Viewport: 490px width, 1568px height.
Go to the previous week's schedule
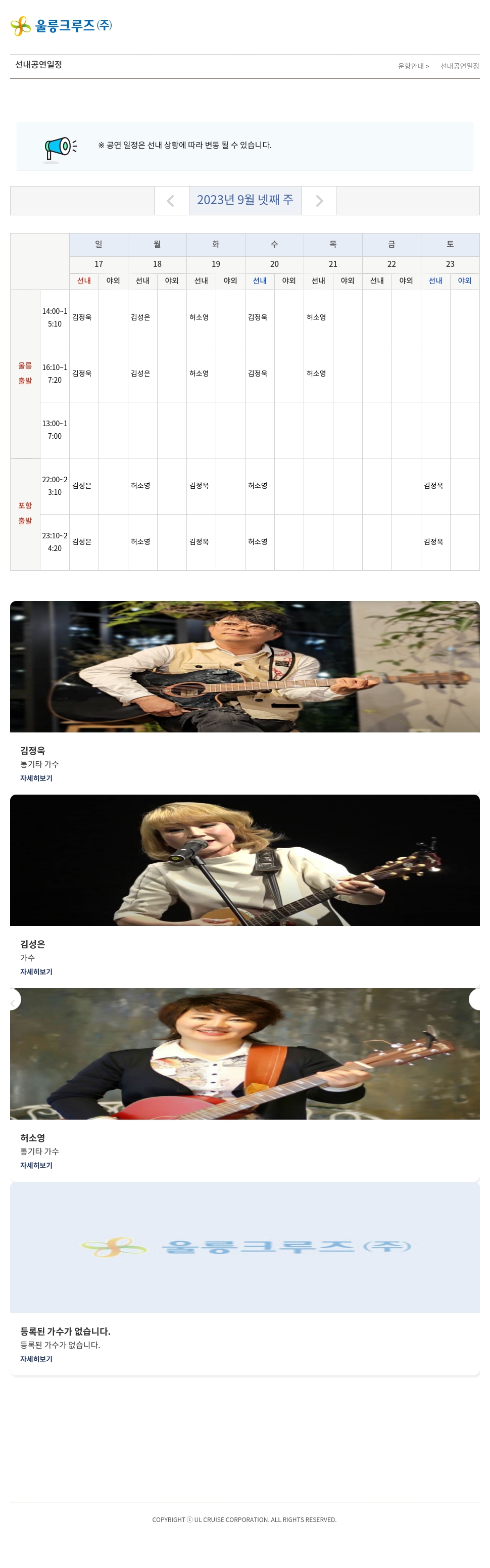[x=171, y=201]
